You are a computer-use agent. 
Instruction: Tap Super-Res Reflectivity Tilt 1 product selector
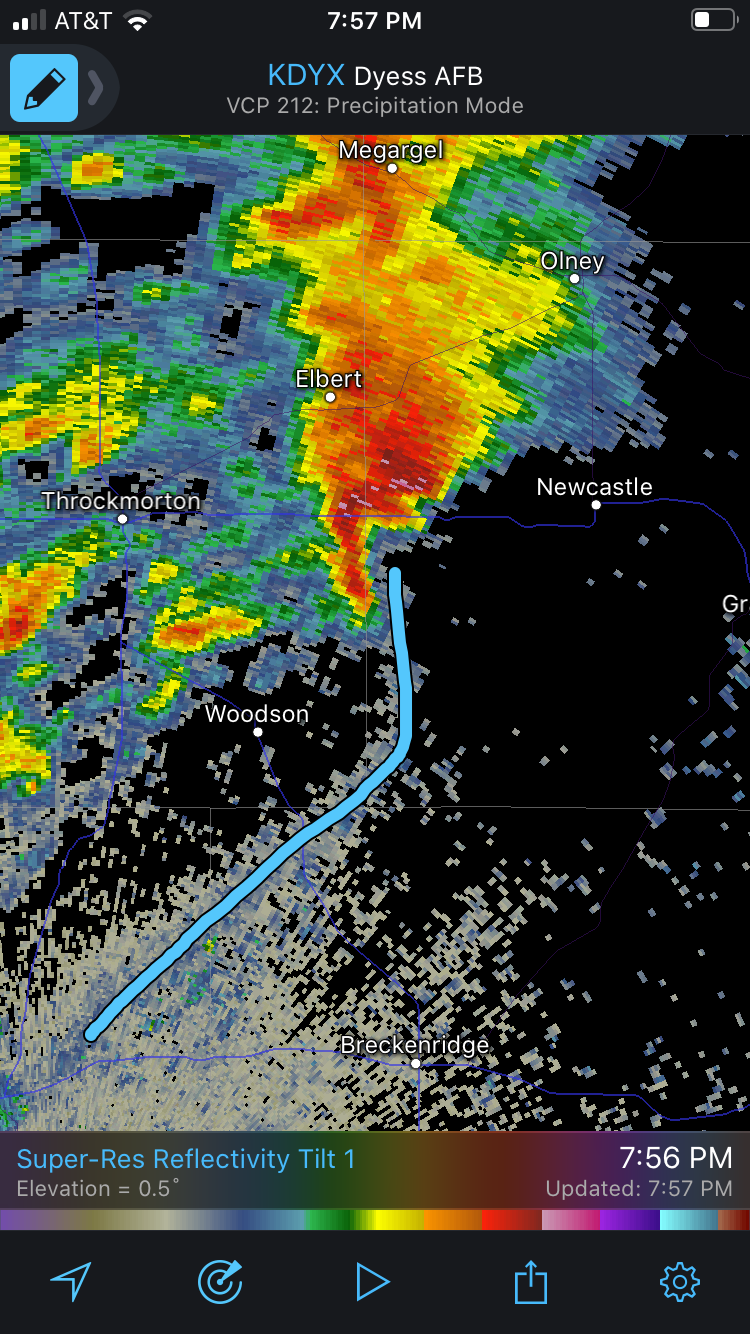tap(186, 1159)
